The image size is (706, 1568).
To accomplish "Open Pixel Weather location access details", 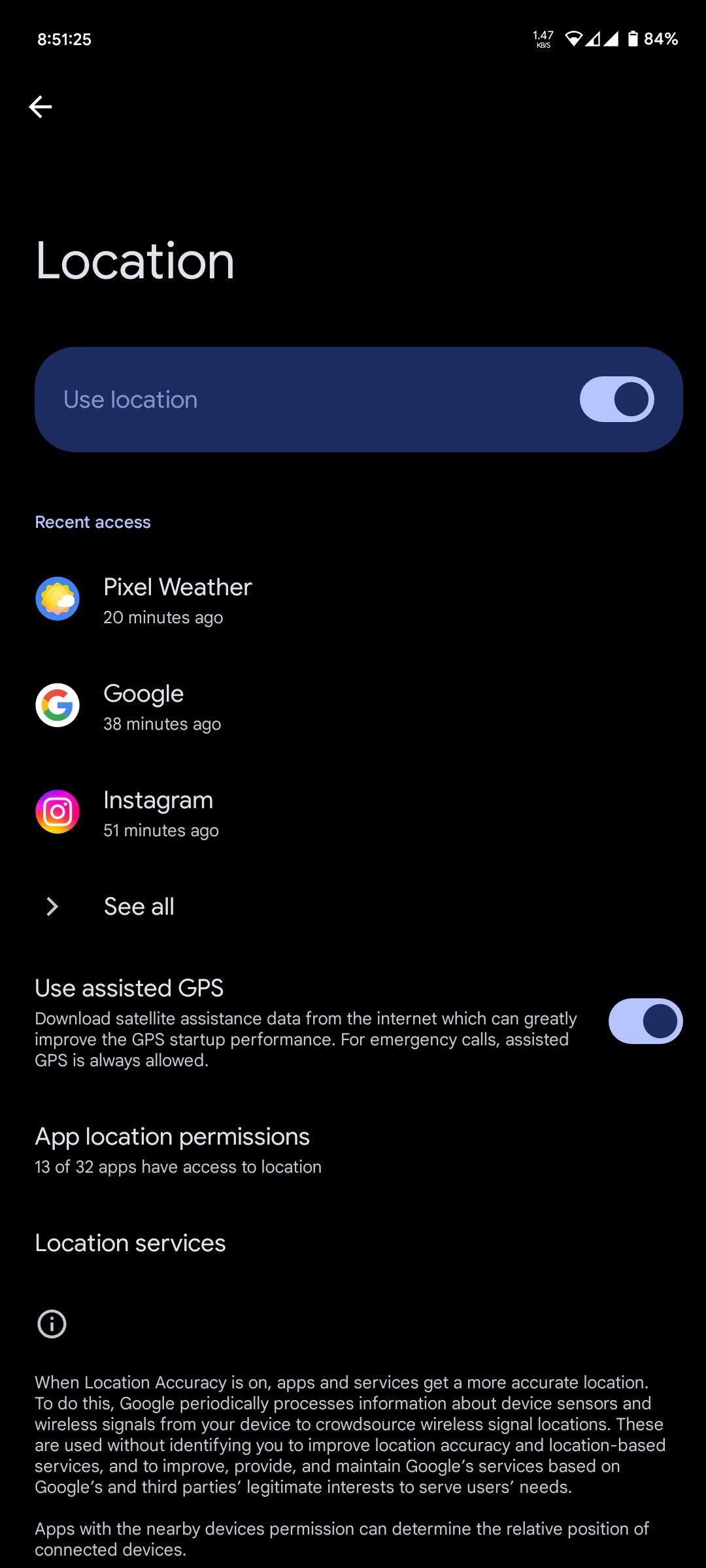I will (x=353, y=599).
